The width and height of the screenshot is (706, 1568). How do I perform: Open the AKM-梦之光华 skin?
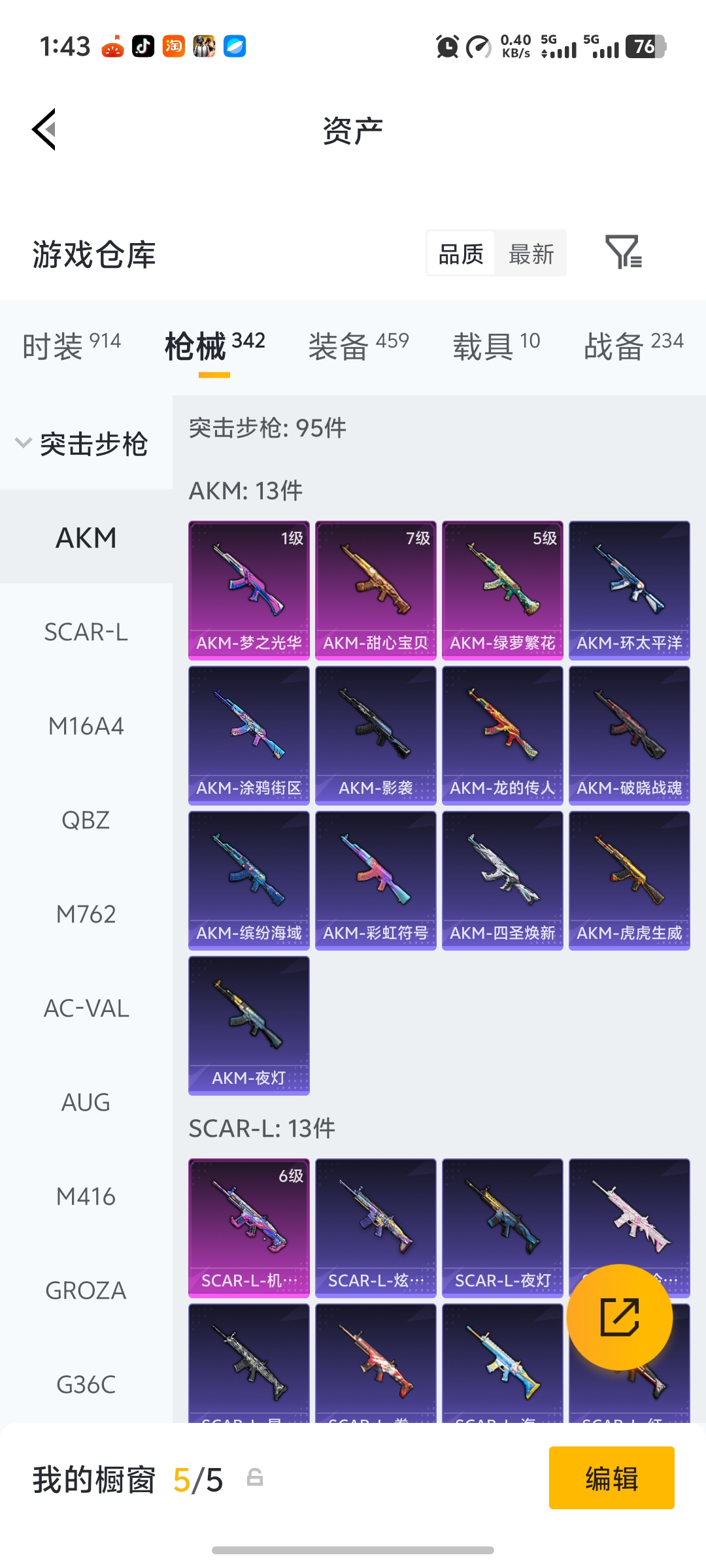(249, 590)
